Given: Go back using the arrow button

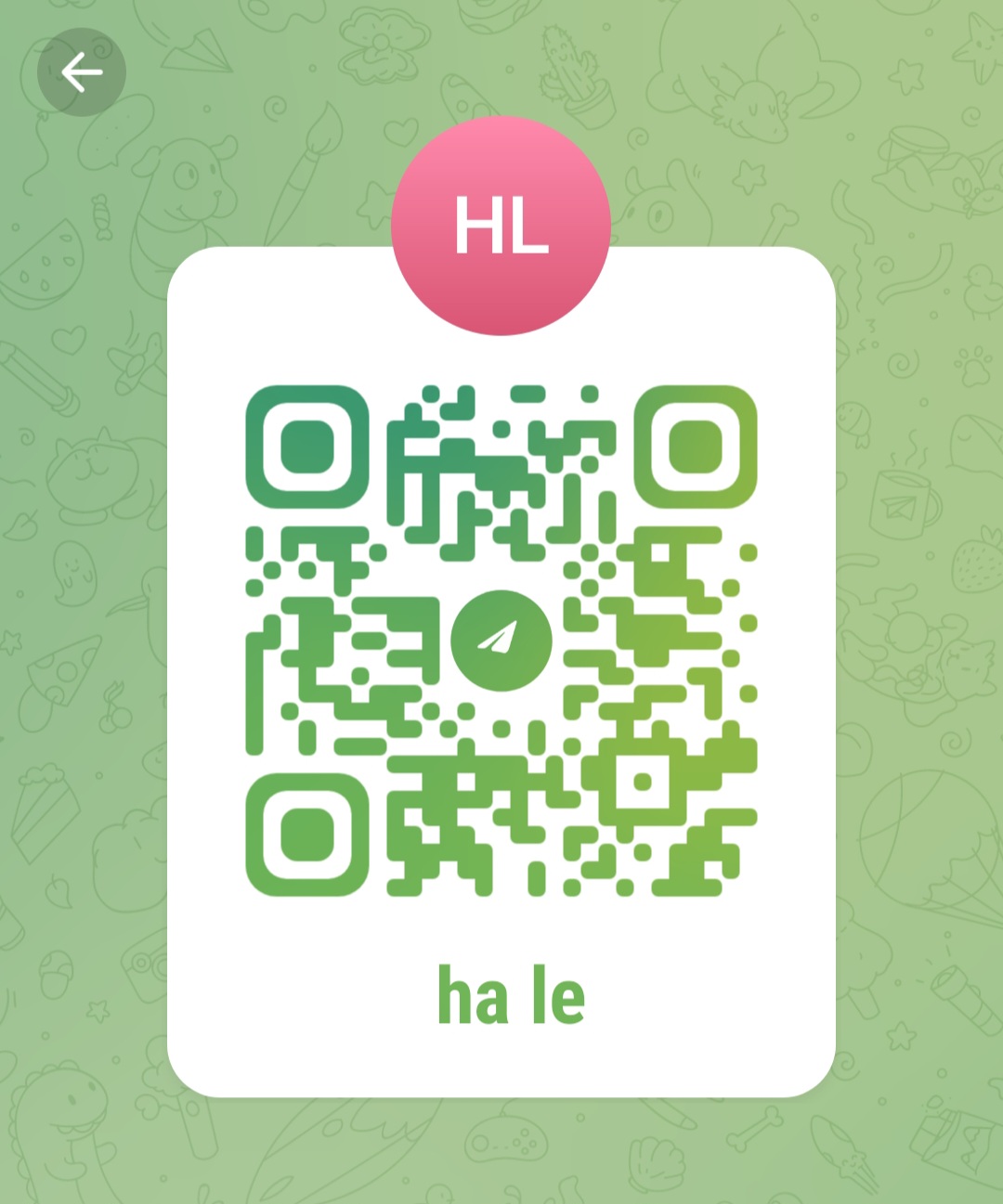Looking at the screenshot, I should coord(82,72).
